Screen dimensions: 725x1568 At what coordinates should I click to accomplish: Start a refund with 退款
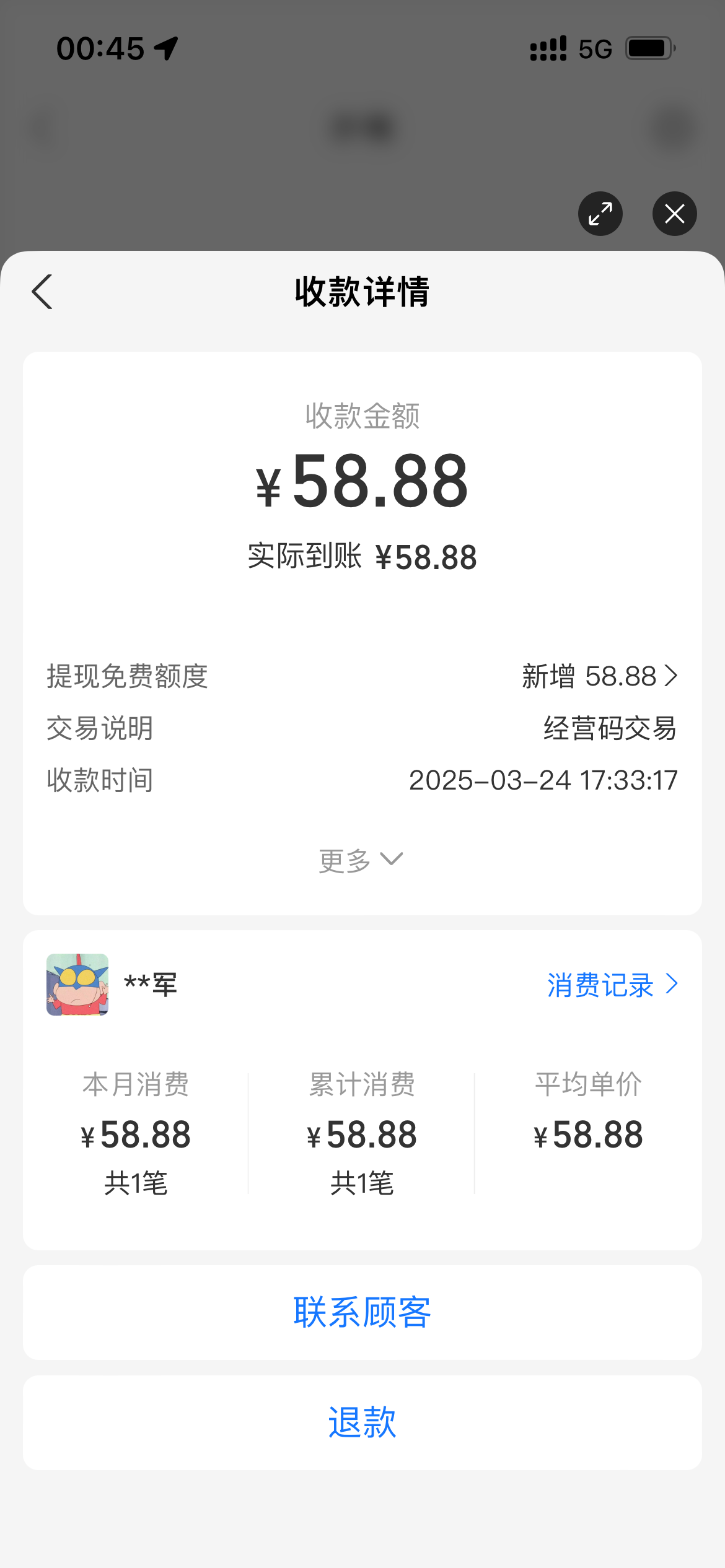[x=362, y=1422]
